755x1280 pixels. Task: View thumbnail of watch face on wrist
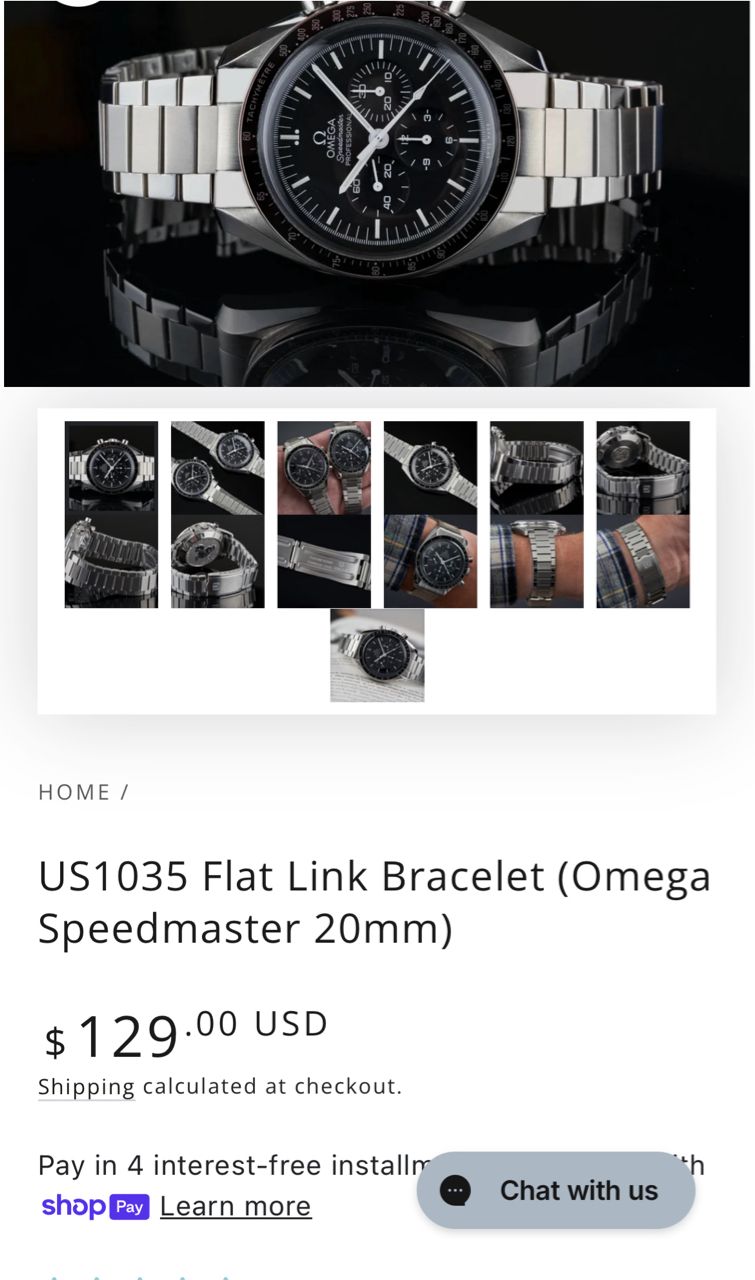click(430, 561)
